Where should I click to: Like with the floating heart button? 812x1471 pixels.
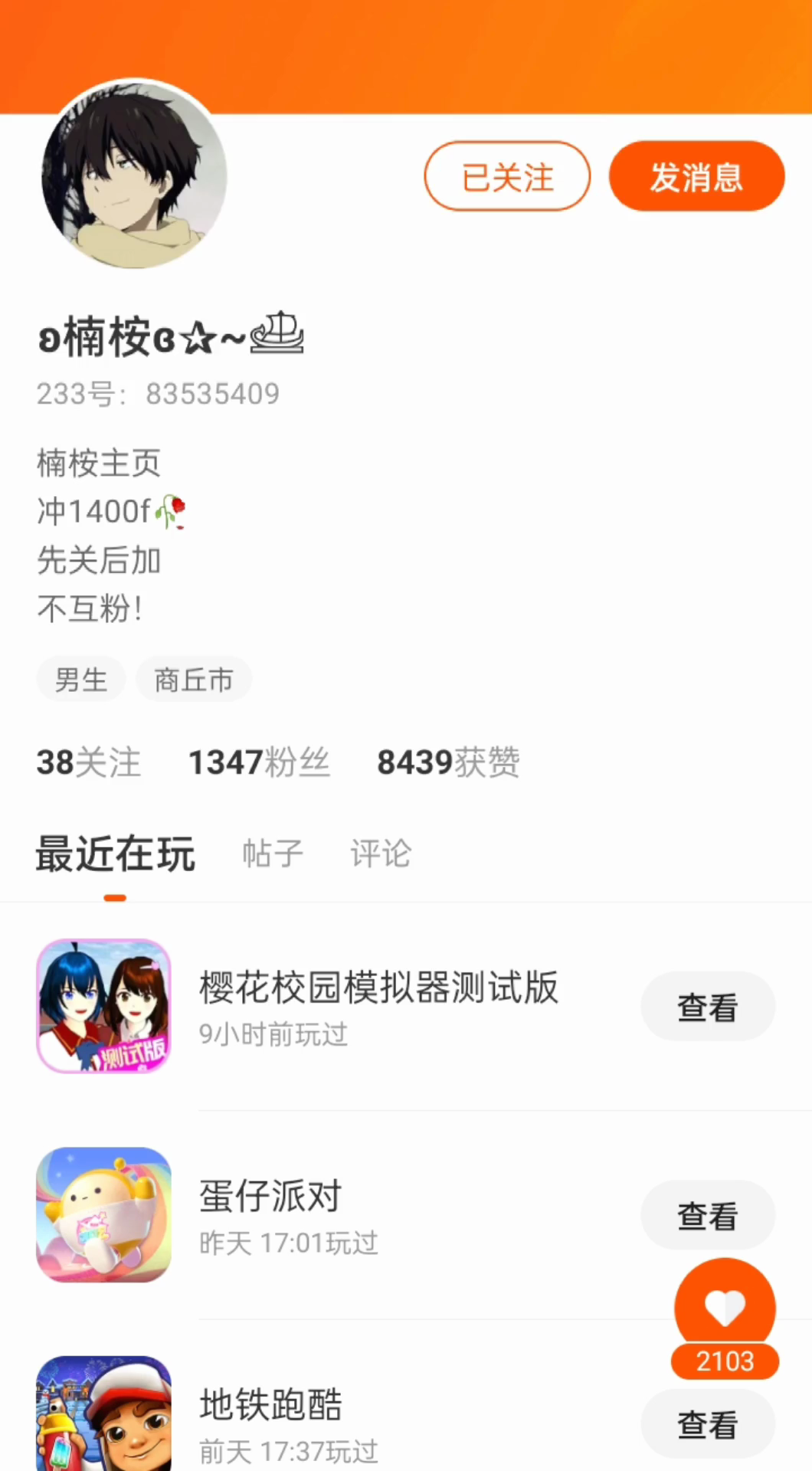click(725, 1308)
